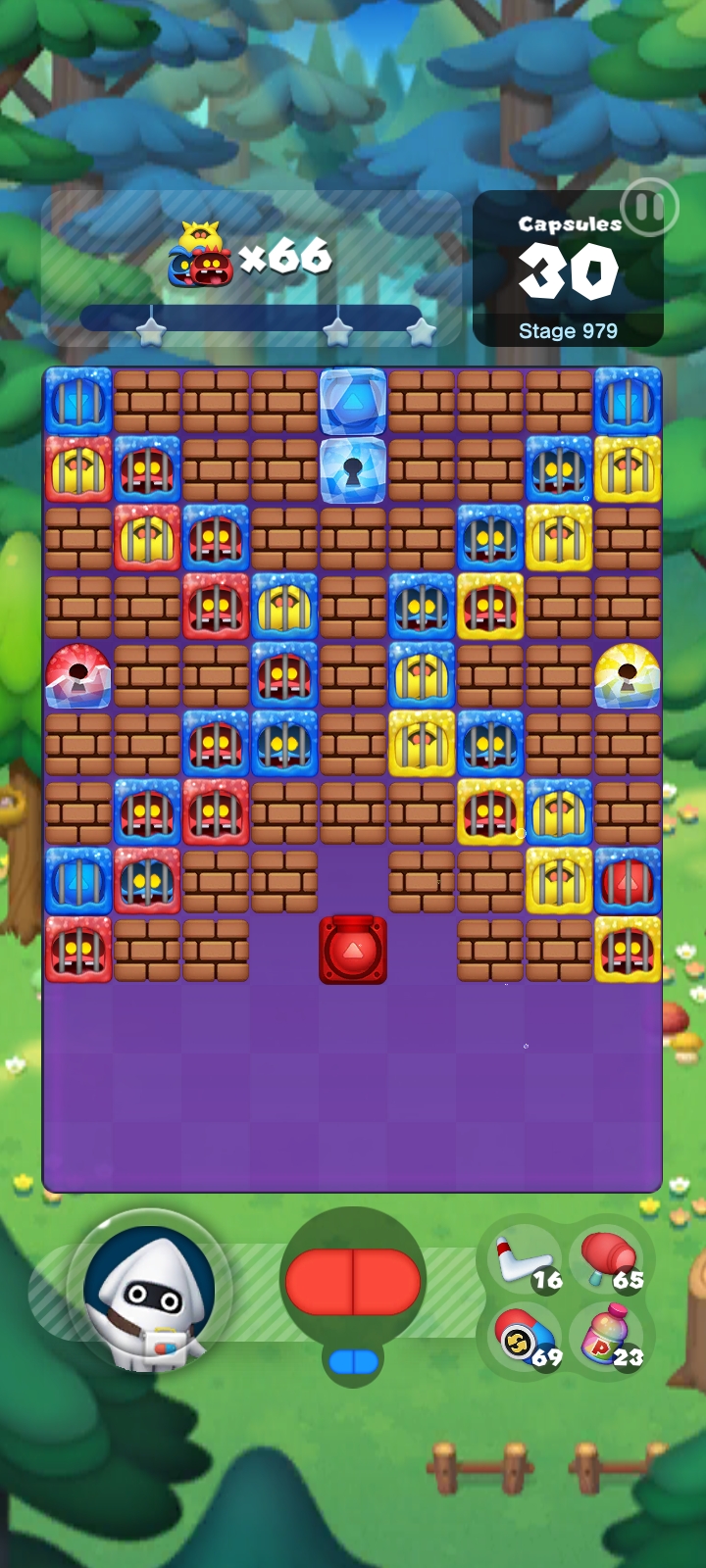Pause the game
Screen dimensions: 706x1568
point(648,207)
